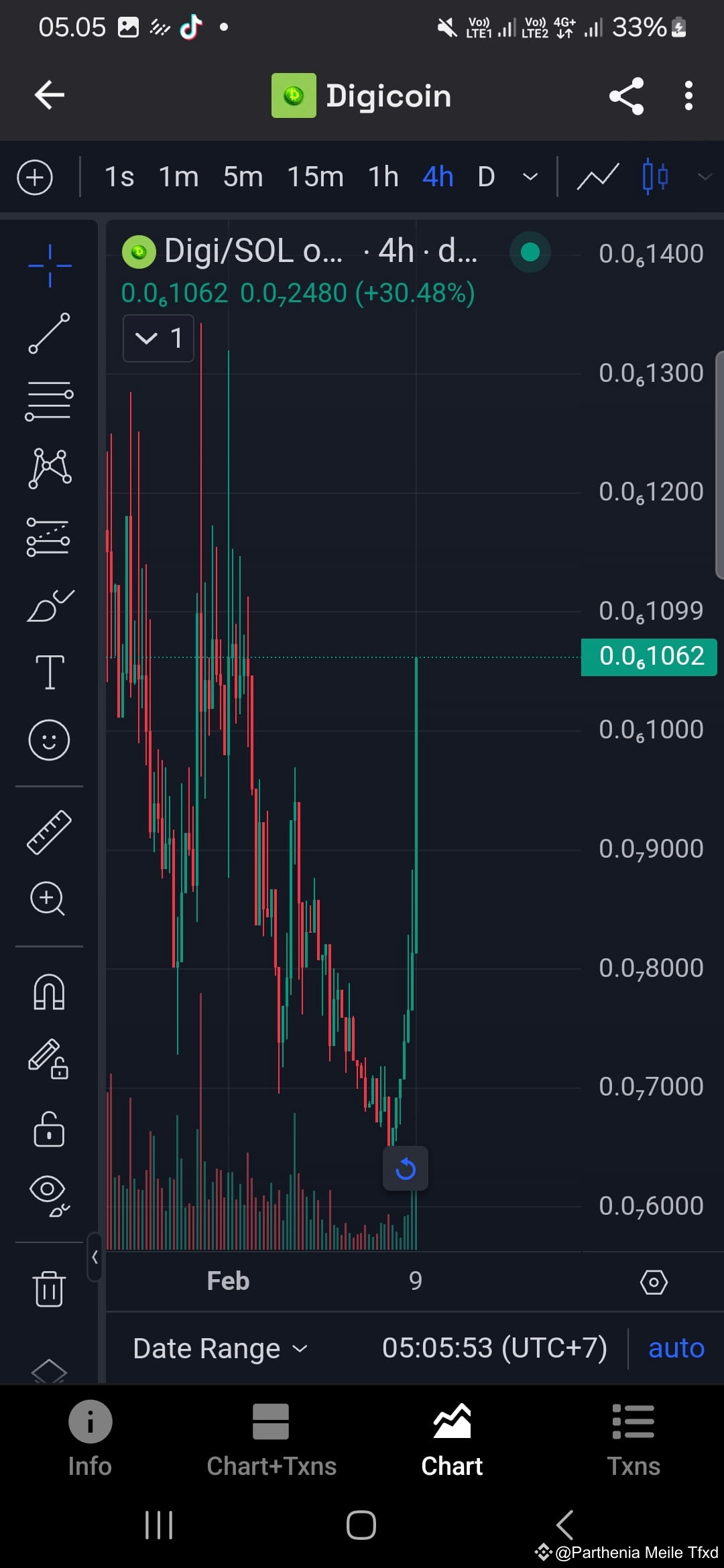
Task: Tap the circular reset chart arrow
Action: [x=405, y=1168]
